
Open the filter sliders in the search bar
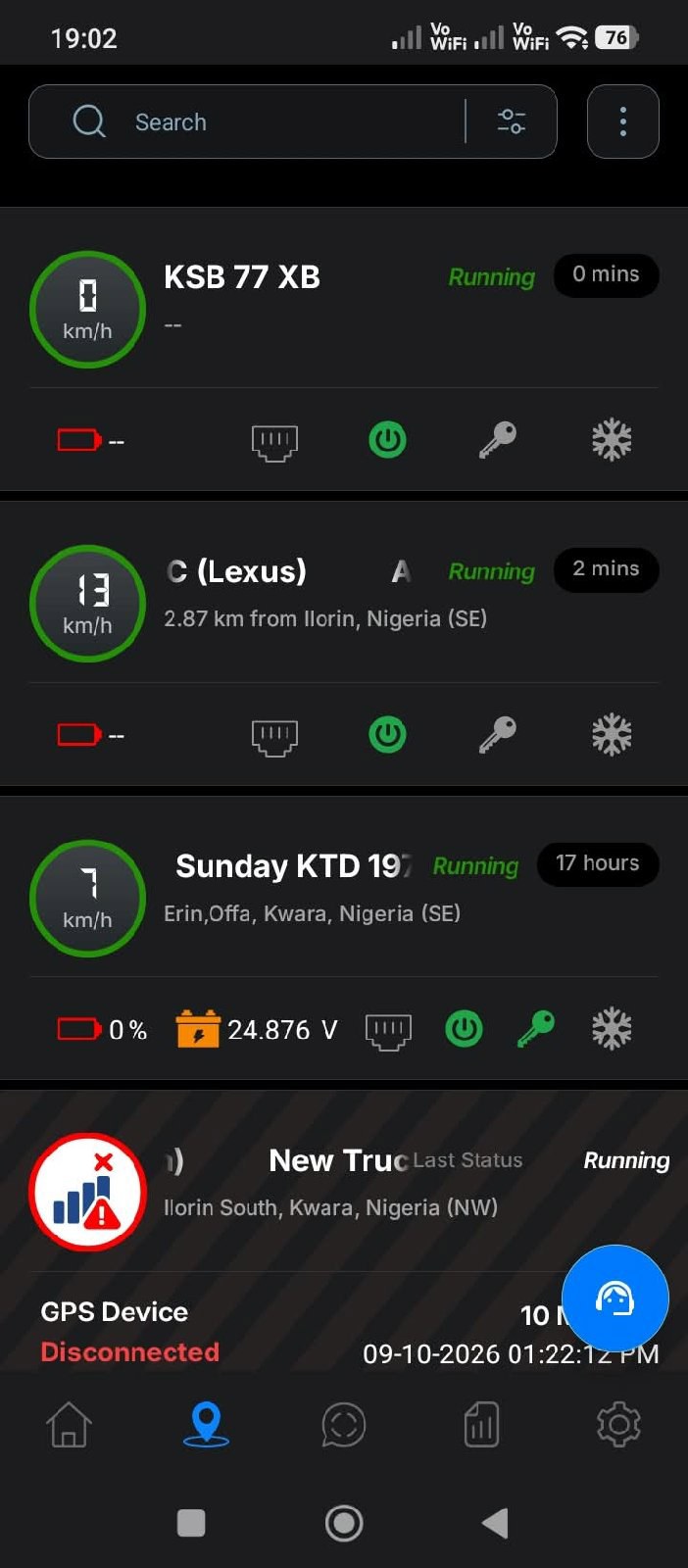(512, 122)
